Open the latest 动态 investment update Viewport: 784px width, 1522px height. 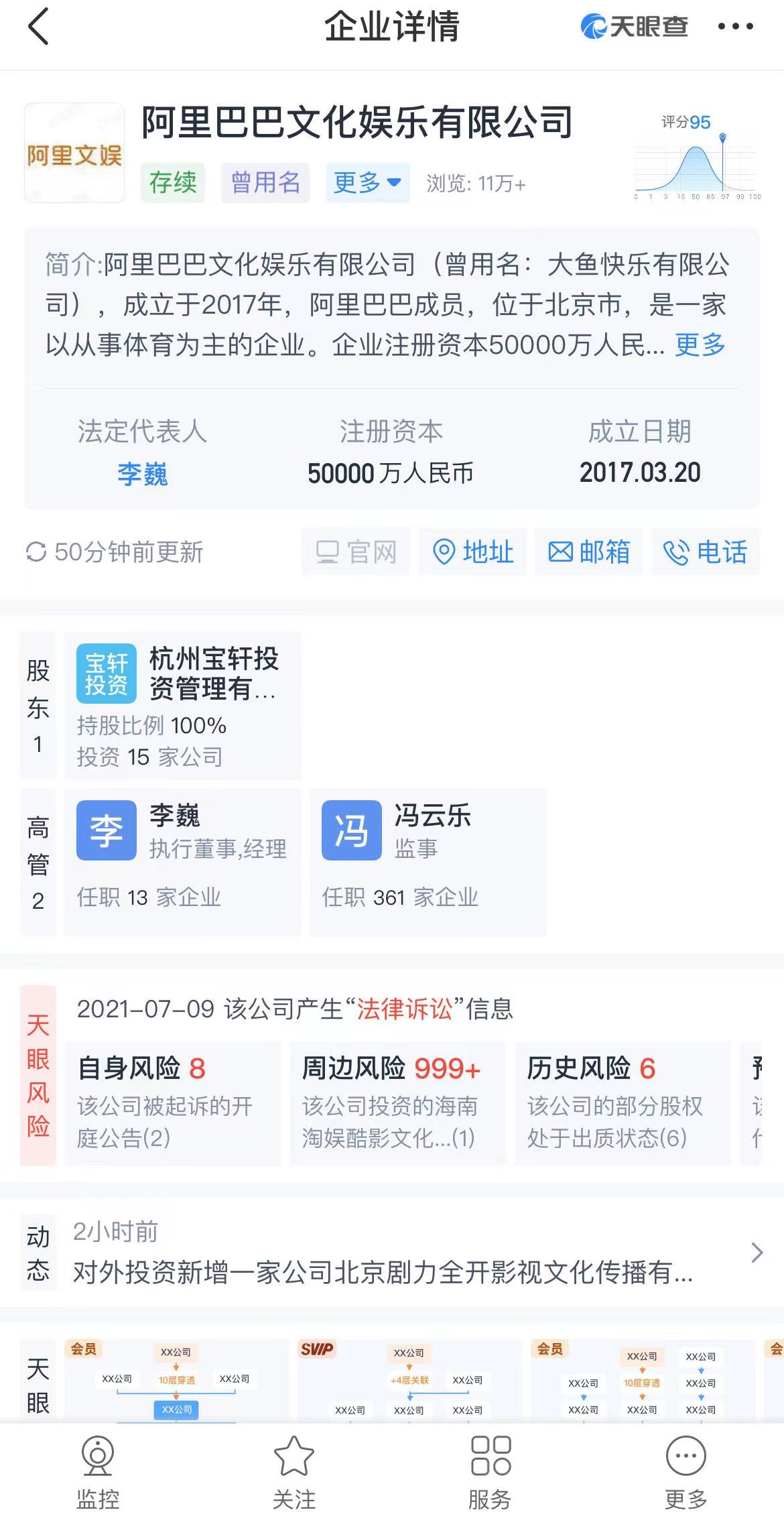coord(392,1253)
